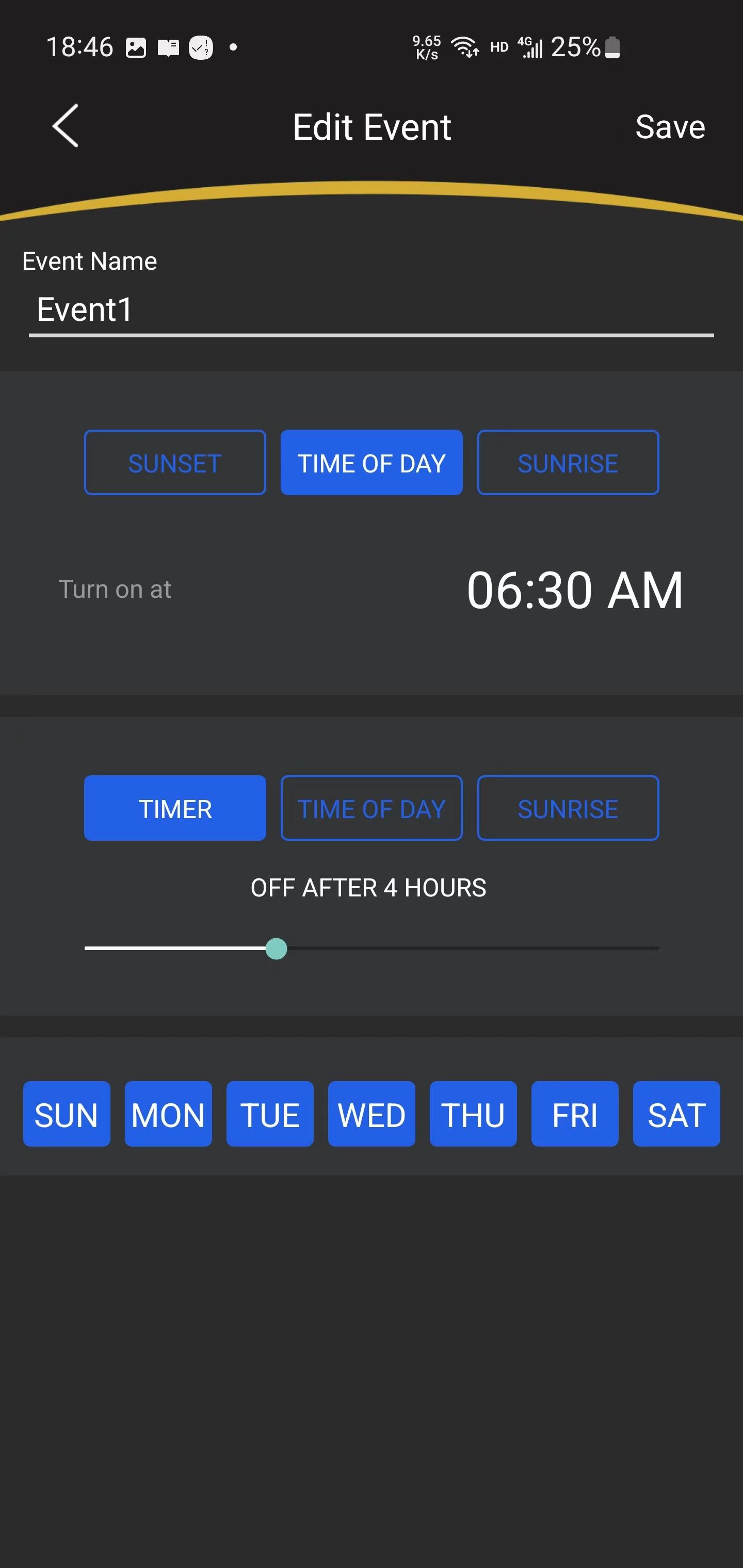Tap the off-after hours slider
Image resolution: width=743 pixels, height=1568 pixels.
[372, 949]
